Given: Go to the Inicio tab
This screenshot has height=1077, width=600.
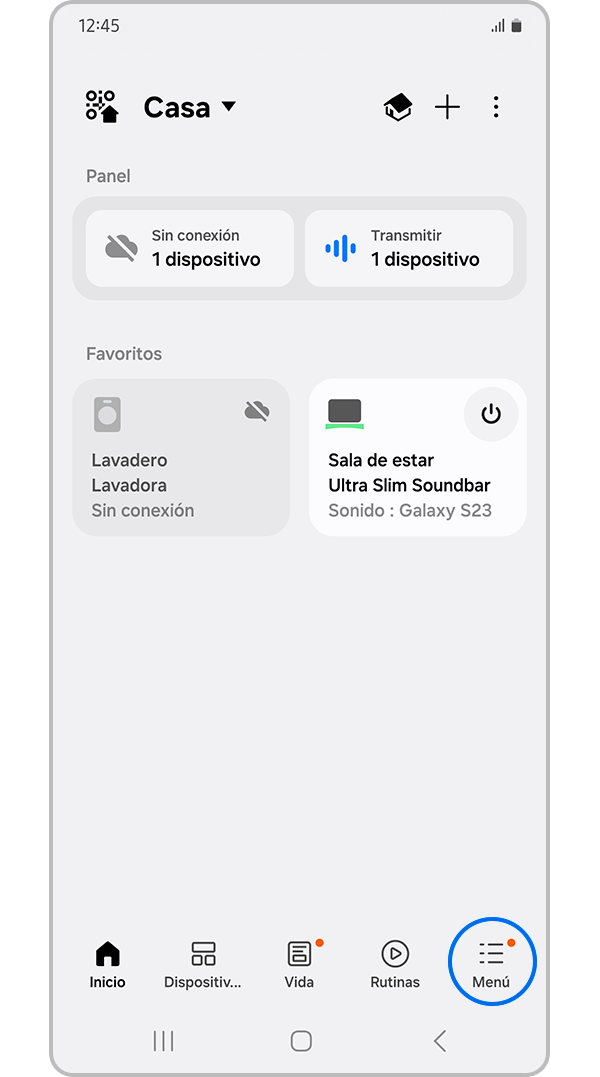Looking at the screenshot, I should click(x=107, y=964).
